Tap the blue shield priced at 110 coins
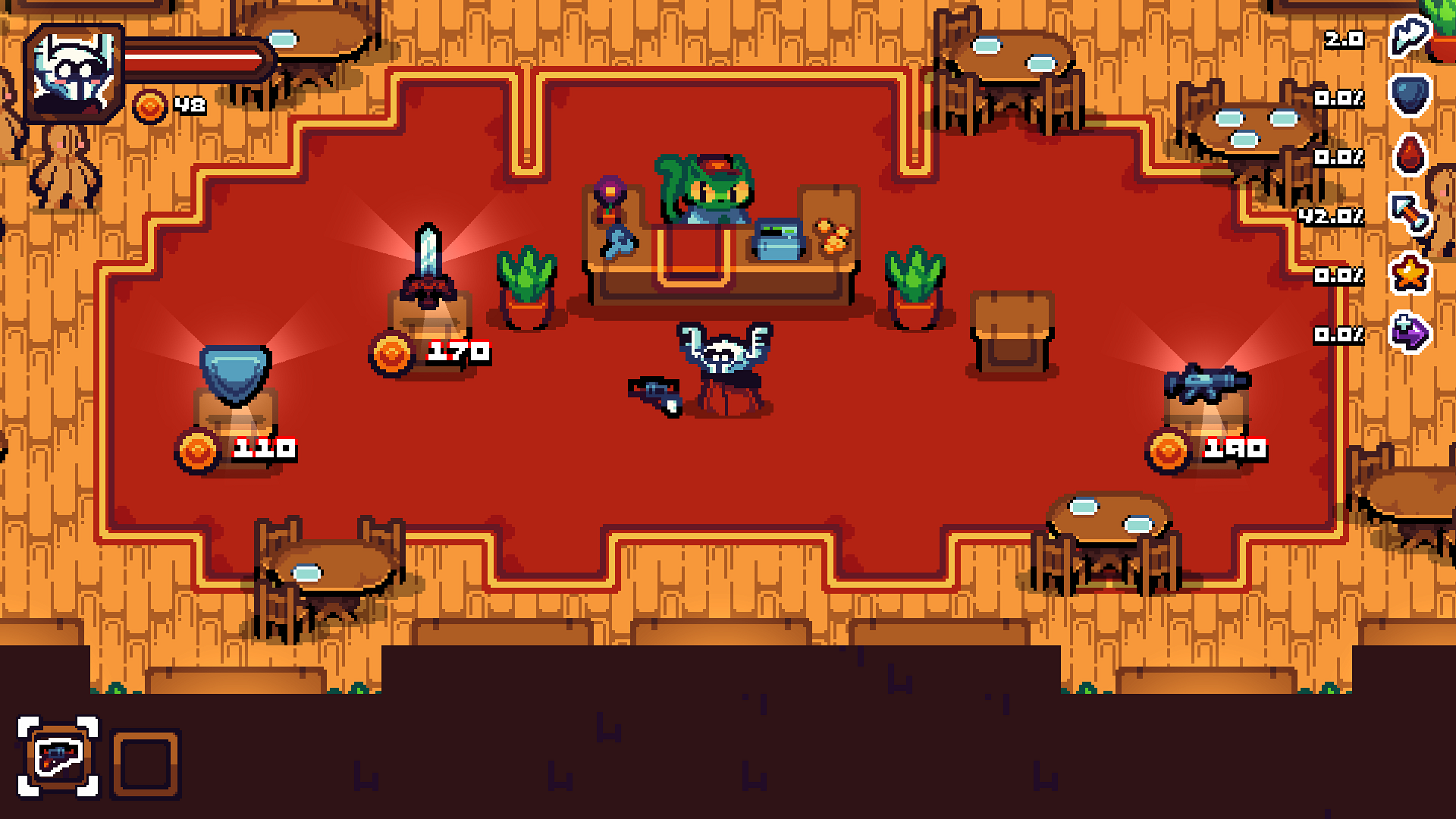The height and width of the screenshot is (819, 1456). 235,374
